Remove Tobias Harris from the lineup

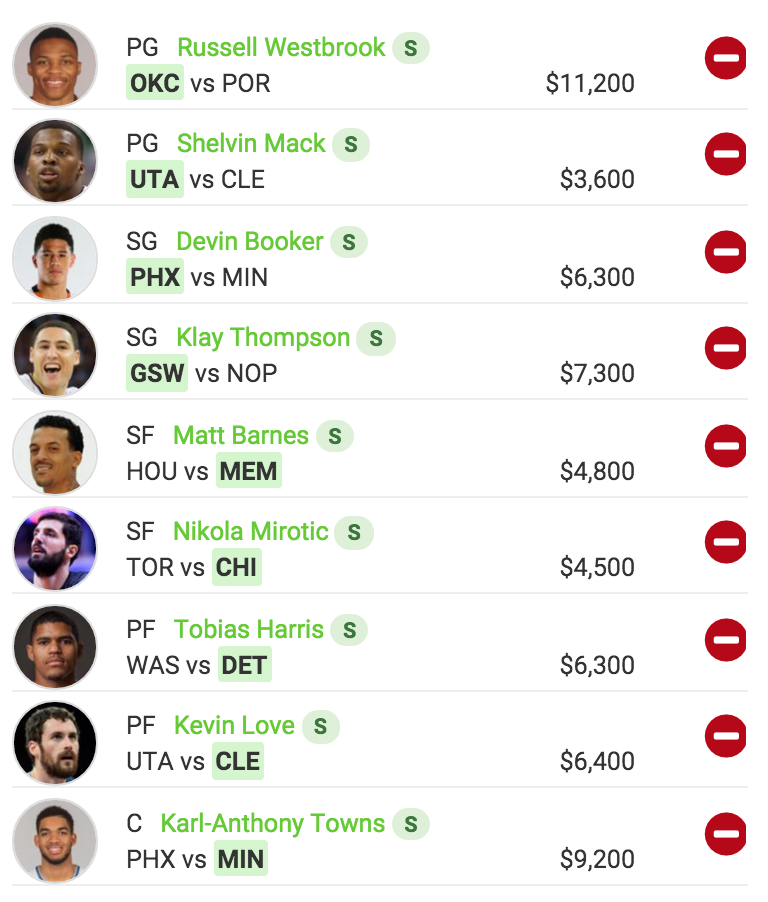(726, 639)
